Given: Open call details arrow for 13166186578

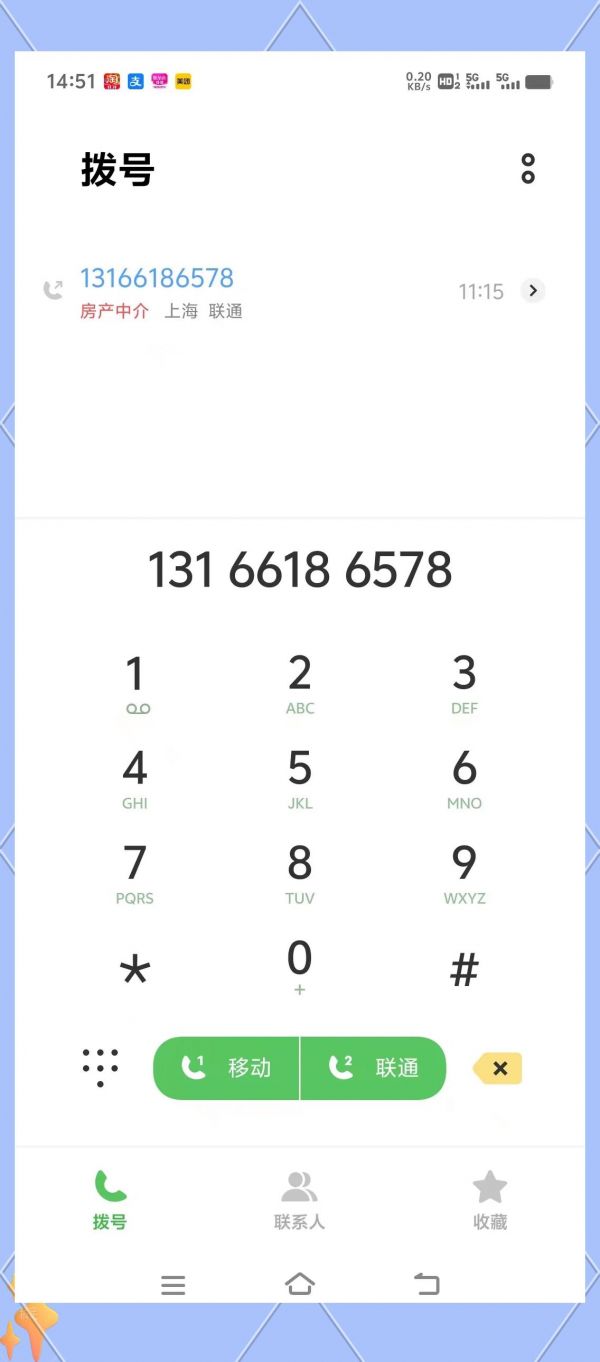Looking at the screenshot, I should tap(533, 291).
